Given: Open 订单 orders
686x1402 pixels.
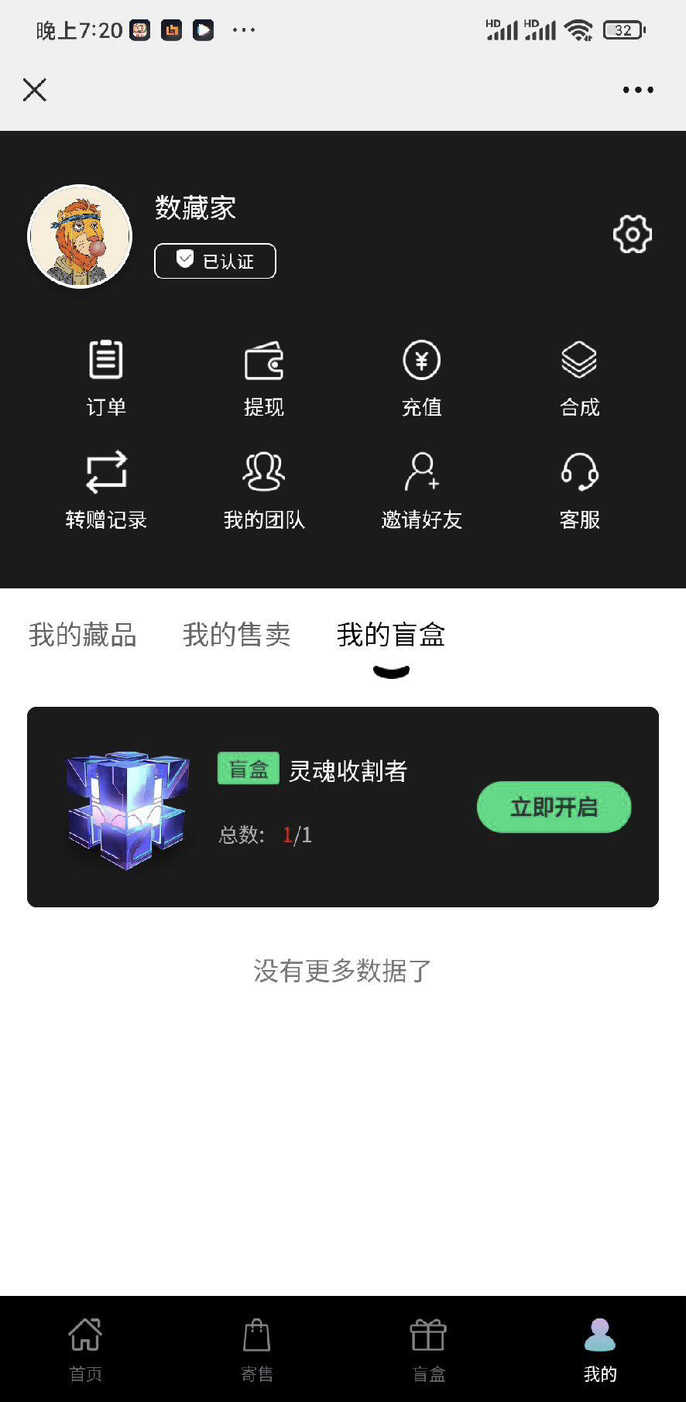Looking at the screenshot, I should (106, 378).
